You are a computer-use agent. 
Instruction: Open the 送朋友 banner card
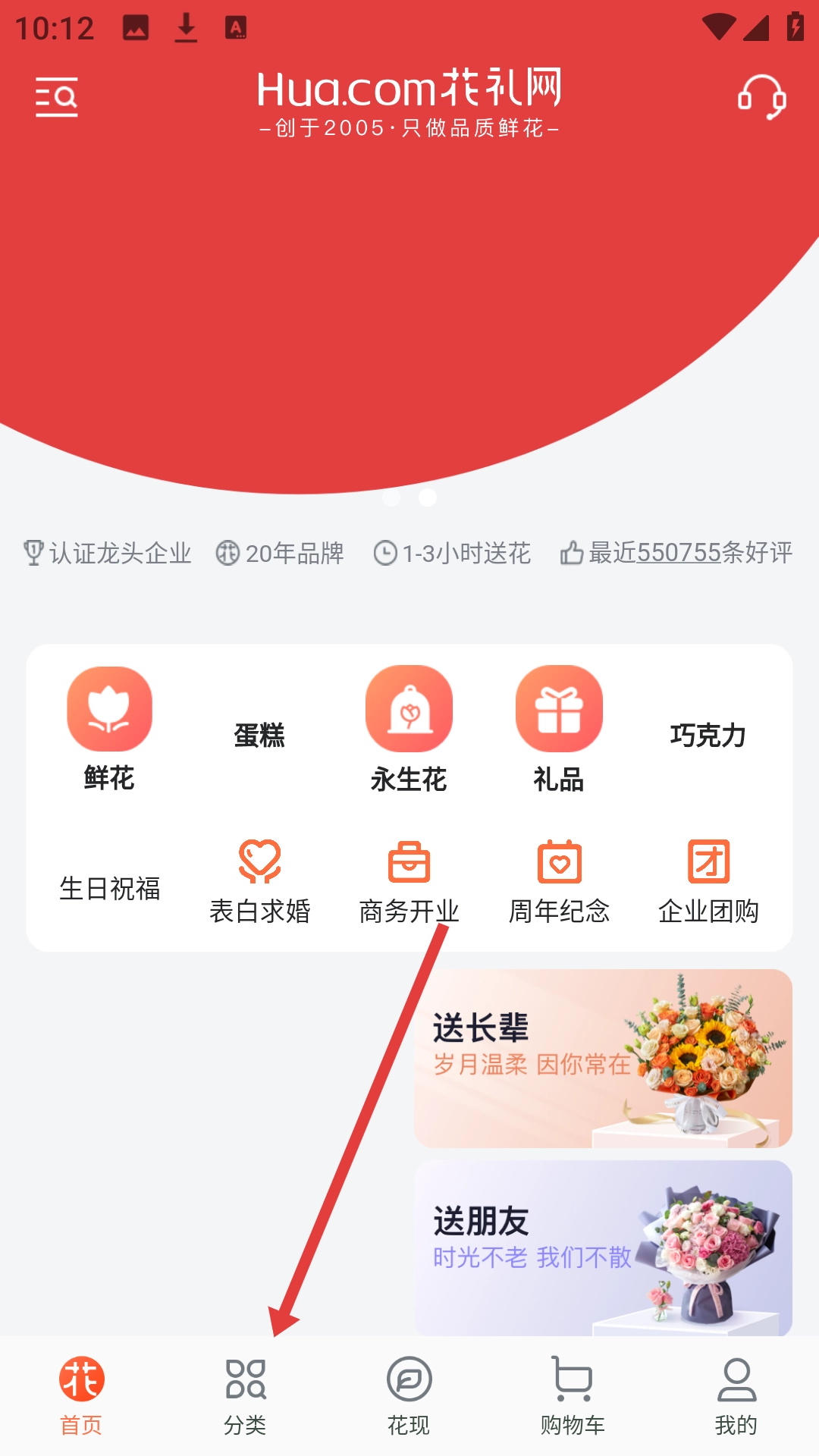(x=603, y=1247)
